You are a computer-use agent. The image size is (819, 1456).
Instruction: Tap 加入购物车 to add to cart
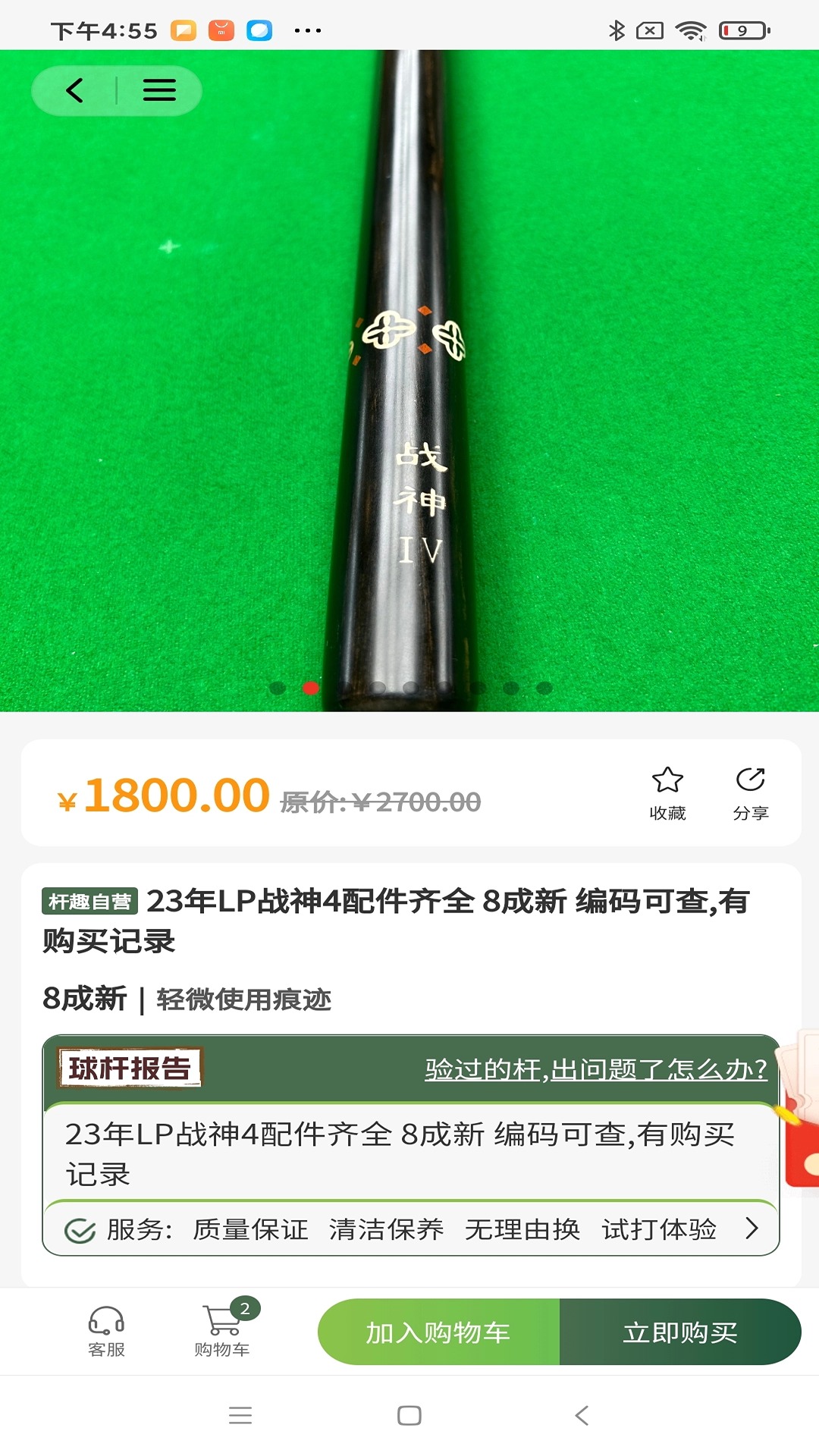(x=438, y=1332)
